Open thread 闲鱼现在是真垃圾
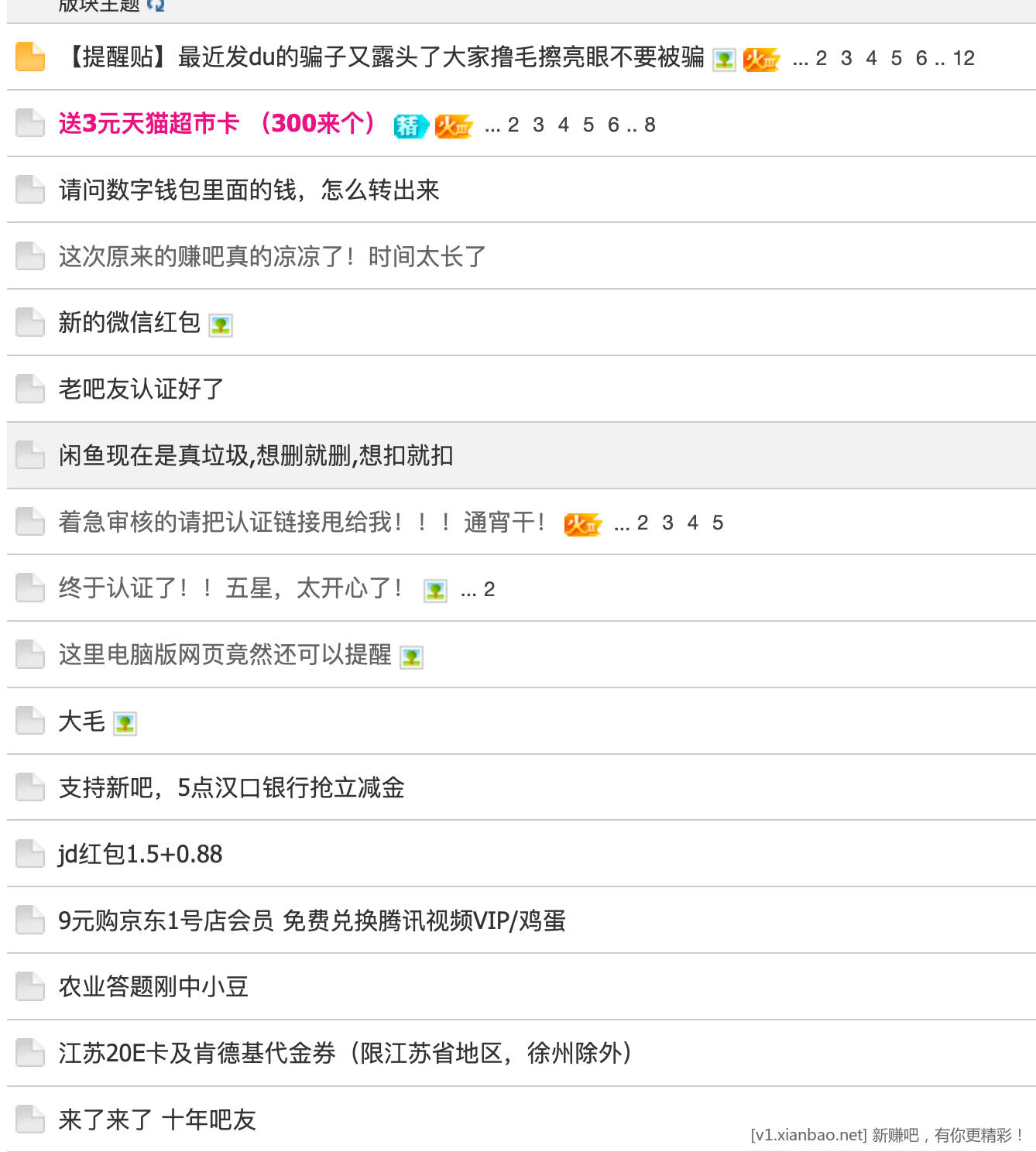Viewport: 1036px width, 1152px height. coord(256,456)
